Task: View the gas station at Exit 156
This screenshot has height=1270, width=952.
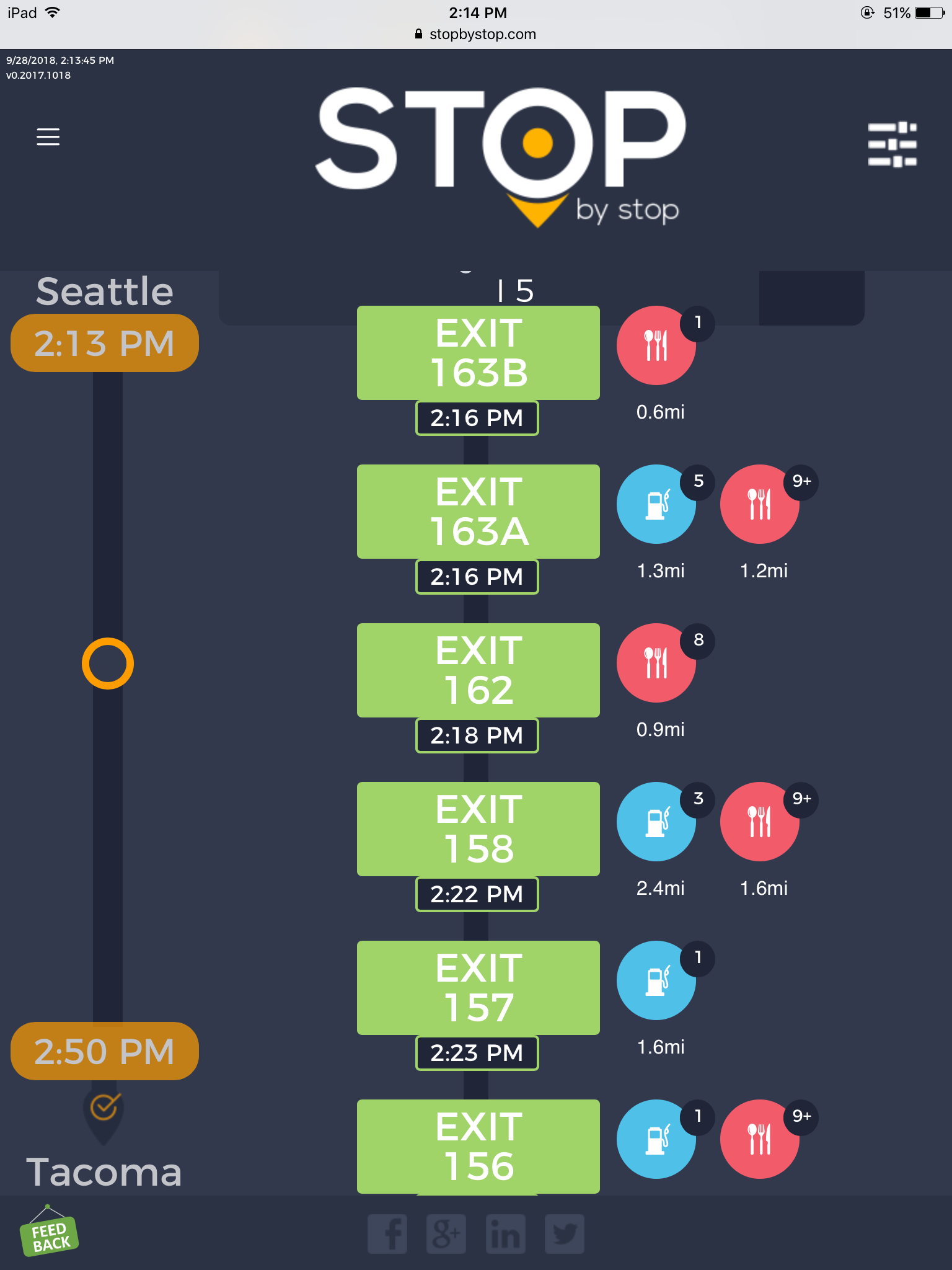Action: 656,1139
